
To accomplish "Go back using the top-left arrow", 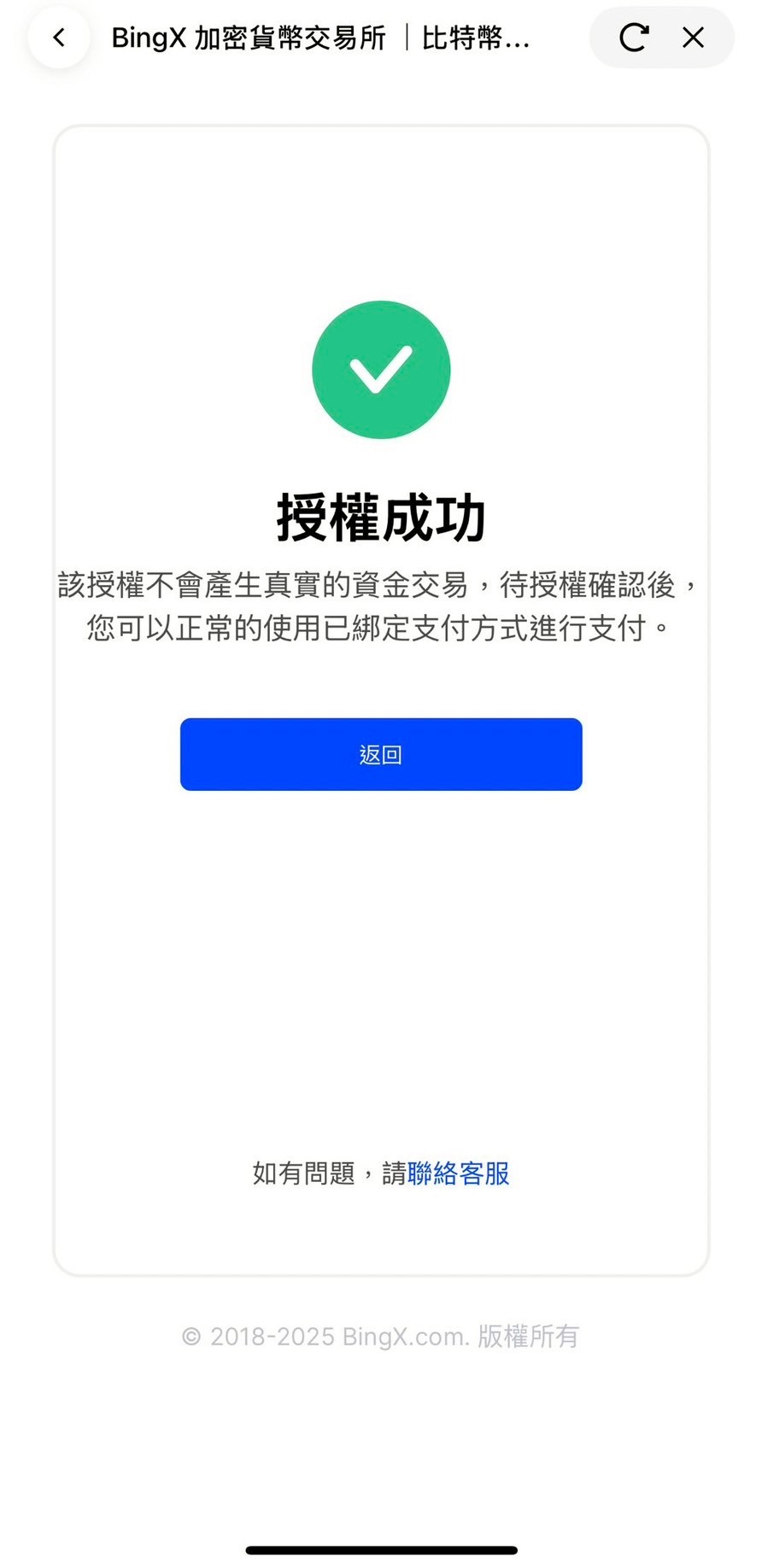I will pyautogui.click(x=59, y=38).
